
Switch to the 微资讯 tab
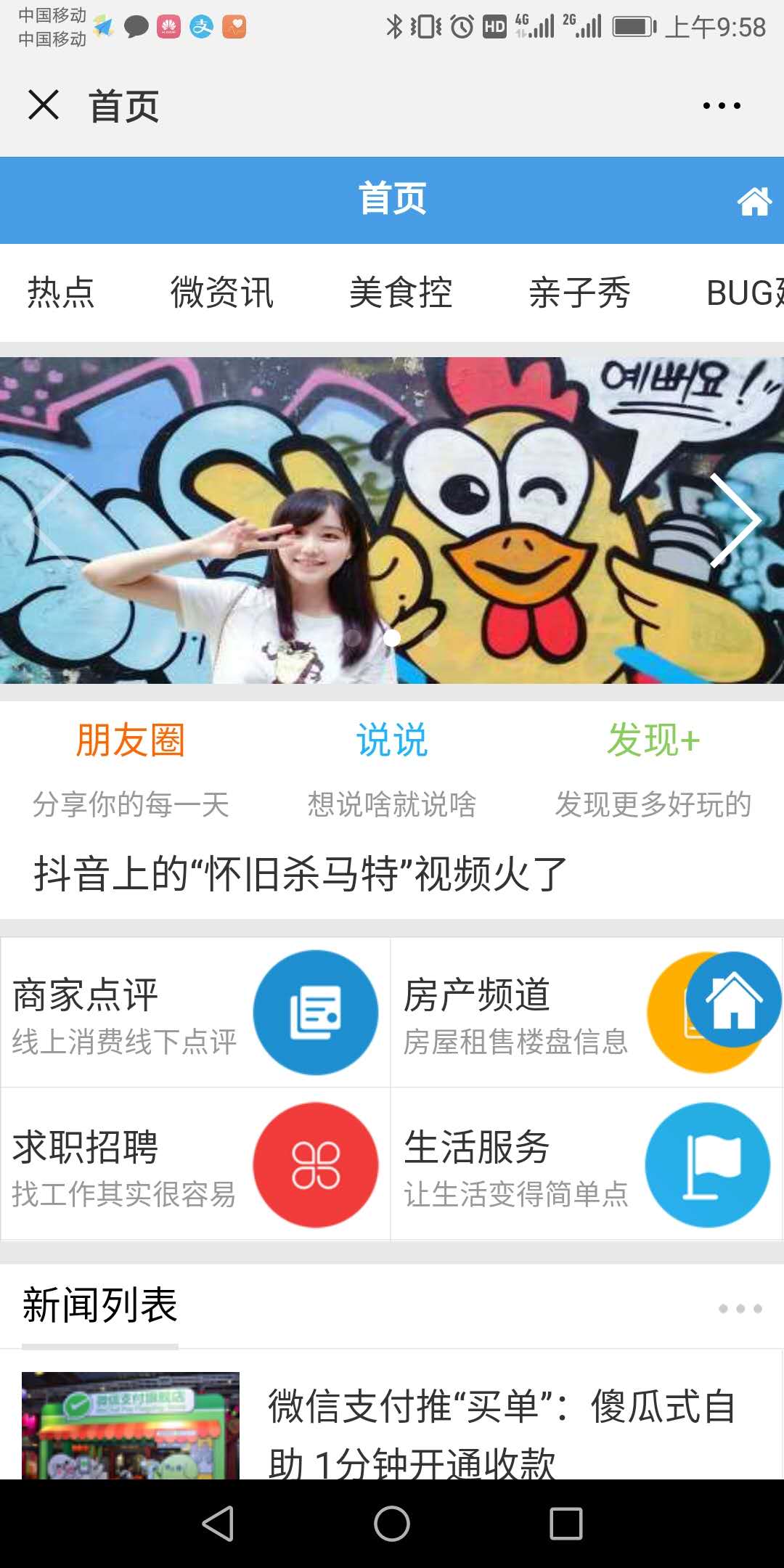click(222, 293)
